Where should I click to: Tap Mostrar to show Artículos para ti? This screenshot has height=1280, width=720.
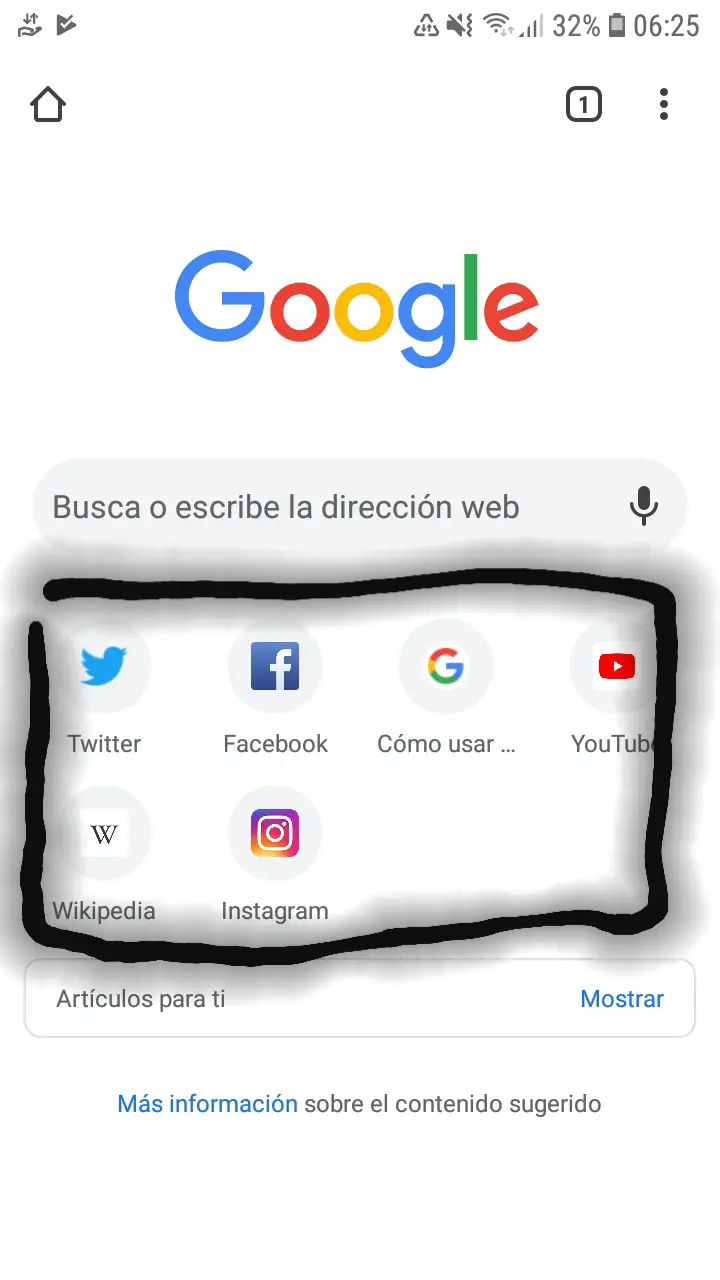[x=622, y=999]
